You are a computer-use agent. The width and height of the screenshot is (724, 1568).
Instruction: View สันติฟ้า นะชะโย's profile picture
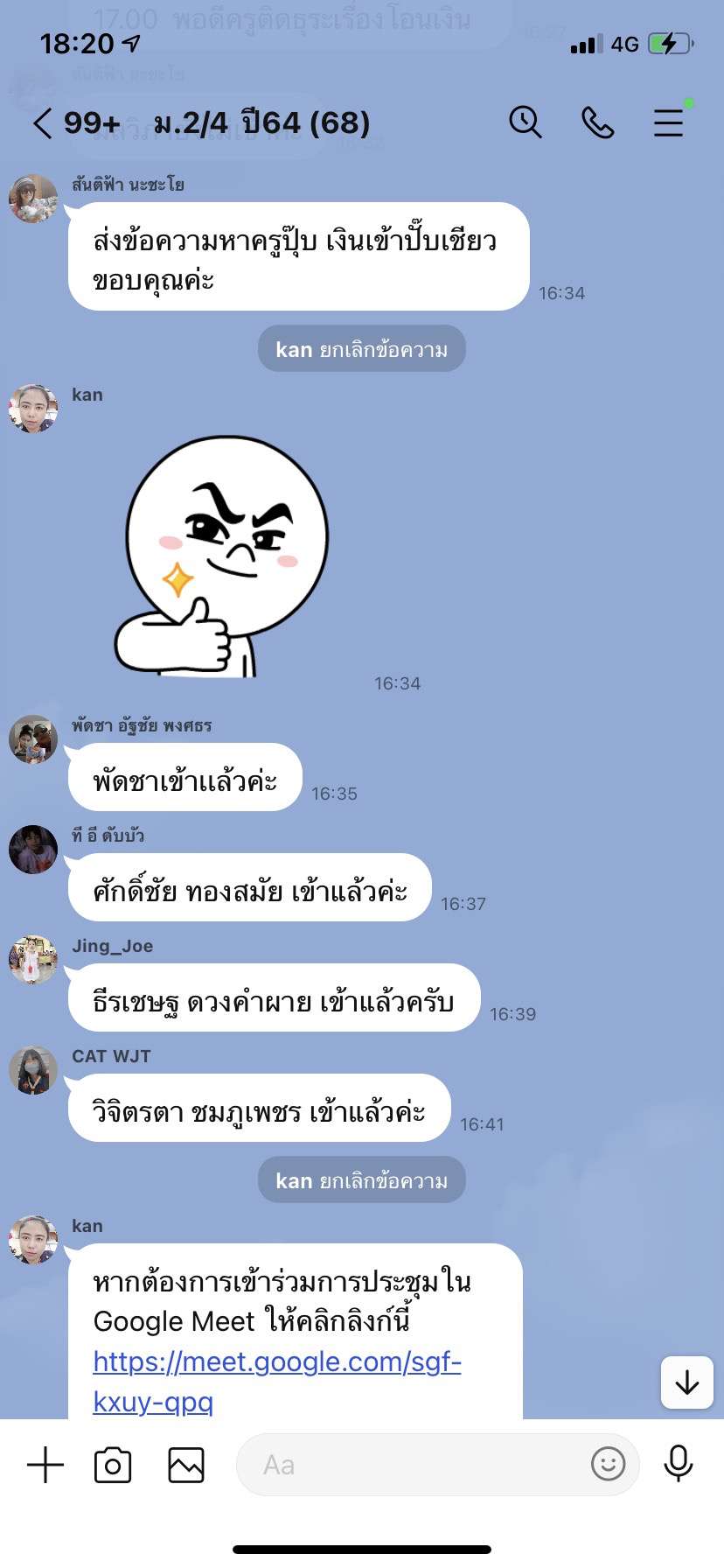click(x=33, y=199)
